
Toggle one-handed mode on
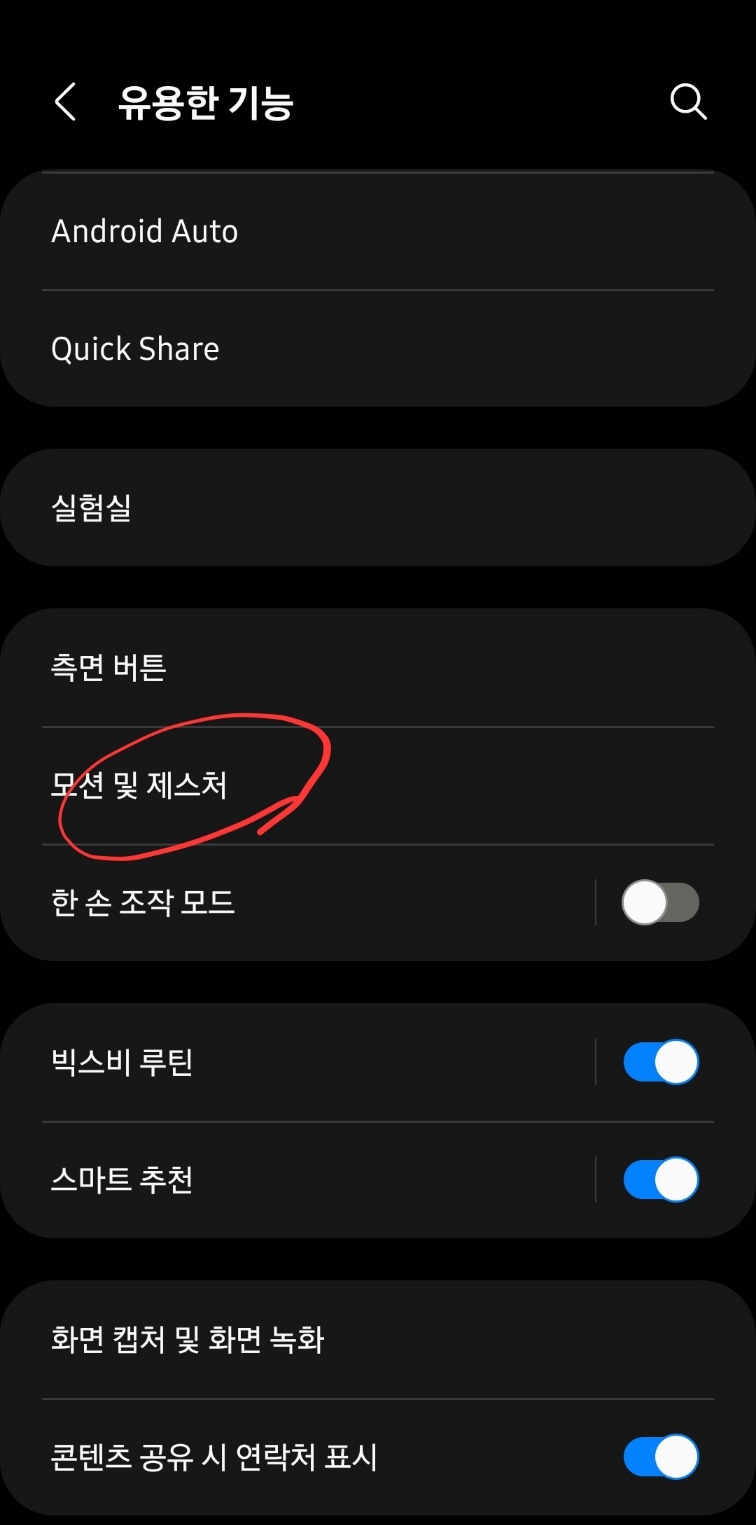[x=660, y=902]
